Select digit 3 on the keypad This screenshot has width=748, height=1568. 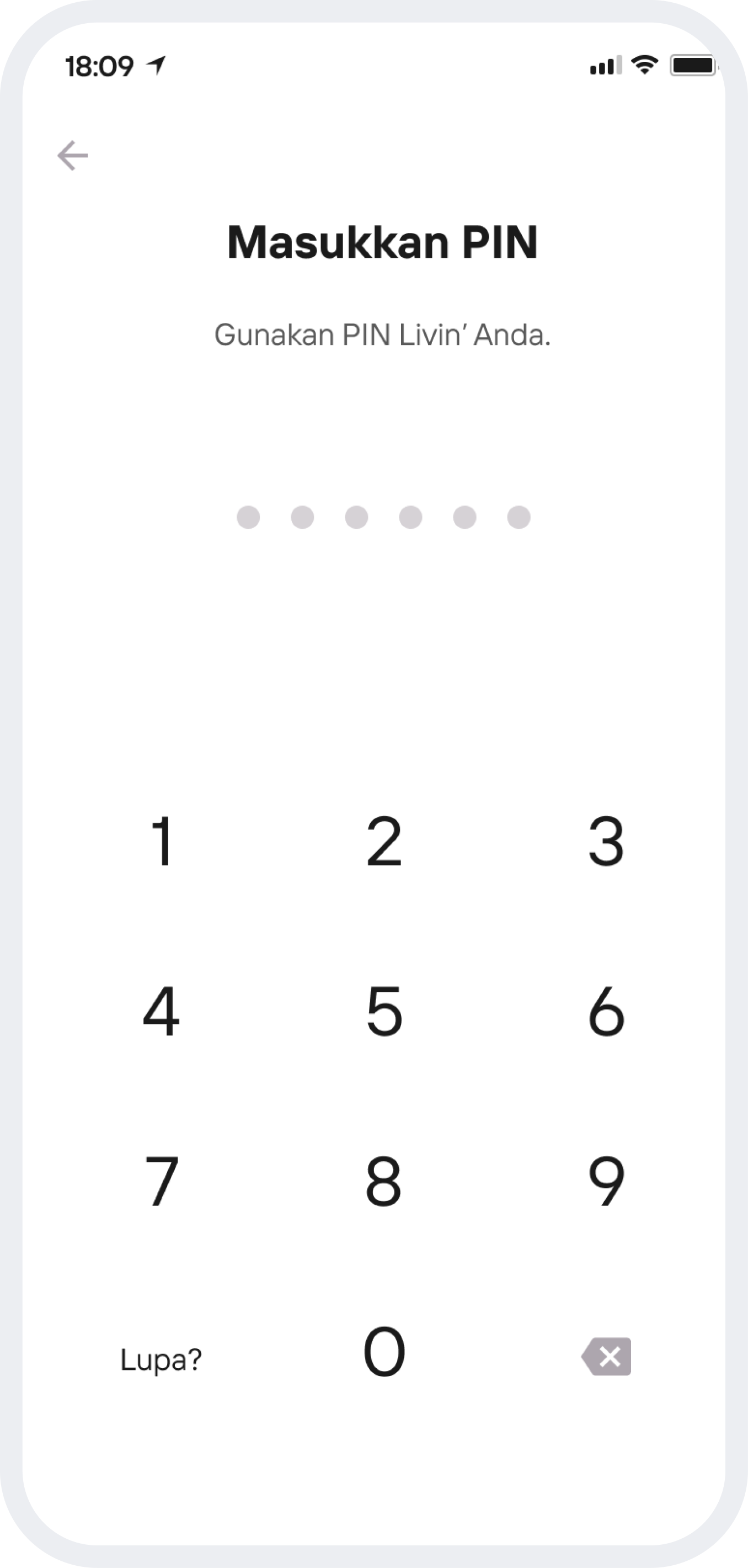(606, 841)
